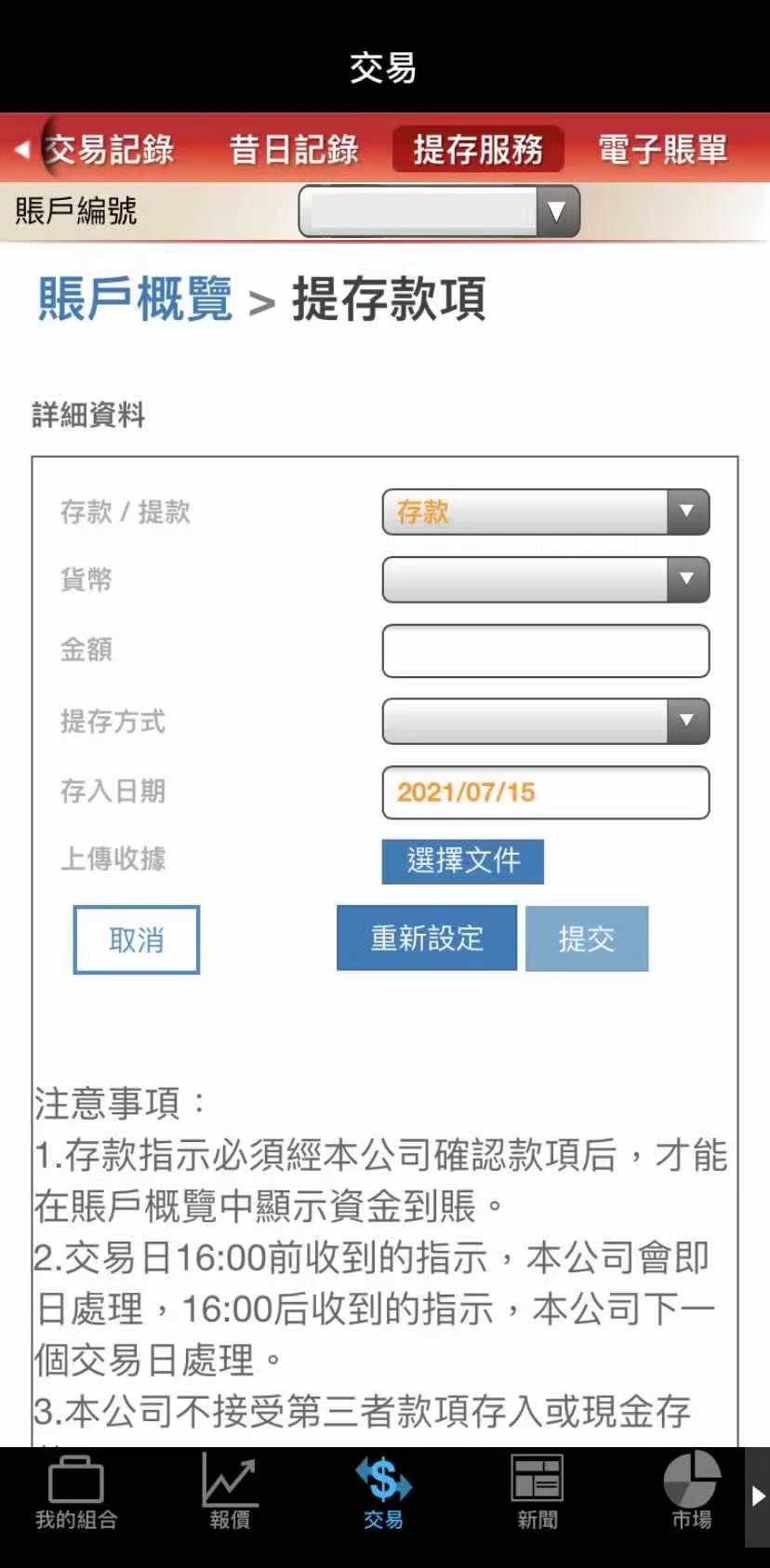Tap 選擇文件 to upload a receipt
Image resolution: width=770 pixels, height=1568 pixels.
[463, 861]
